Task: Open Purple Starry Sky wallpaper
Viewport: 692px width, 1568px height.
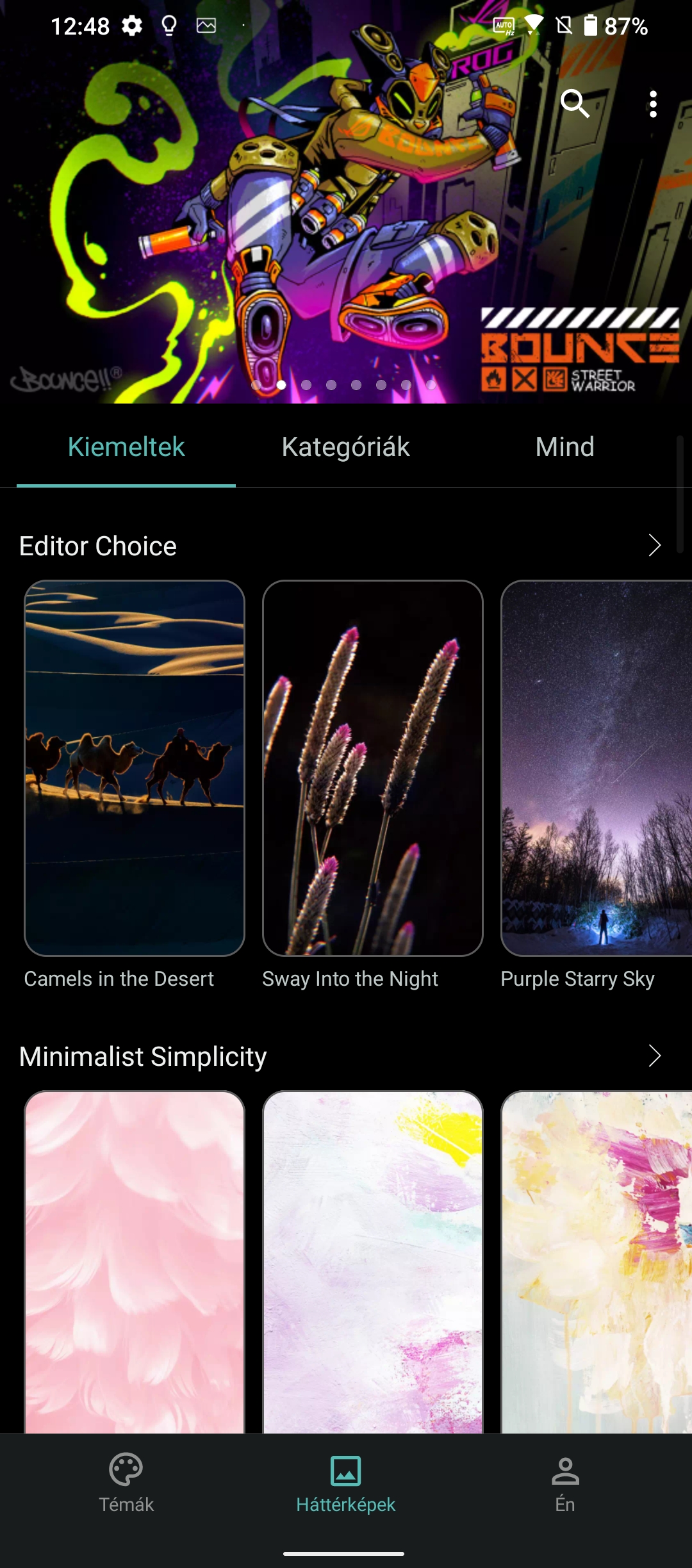Action: 597,768
